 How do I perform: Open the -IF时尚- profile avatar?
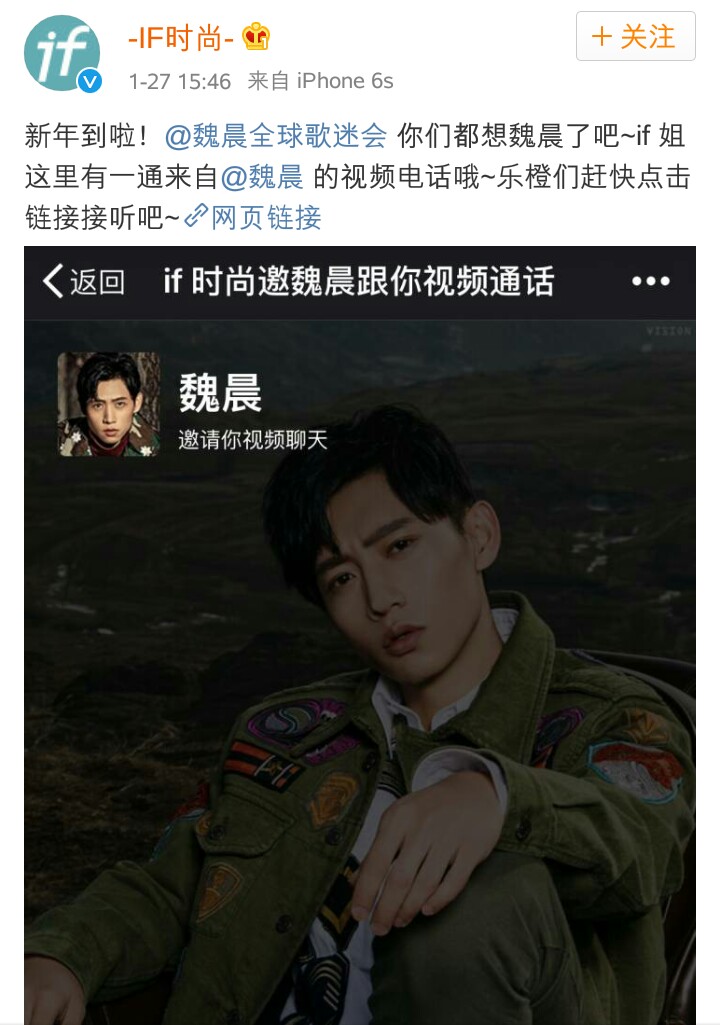[62, 54]
